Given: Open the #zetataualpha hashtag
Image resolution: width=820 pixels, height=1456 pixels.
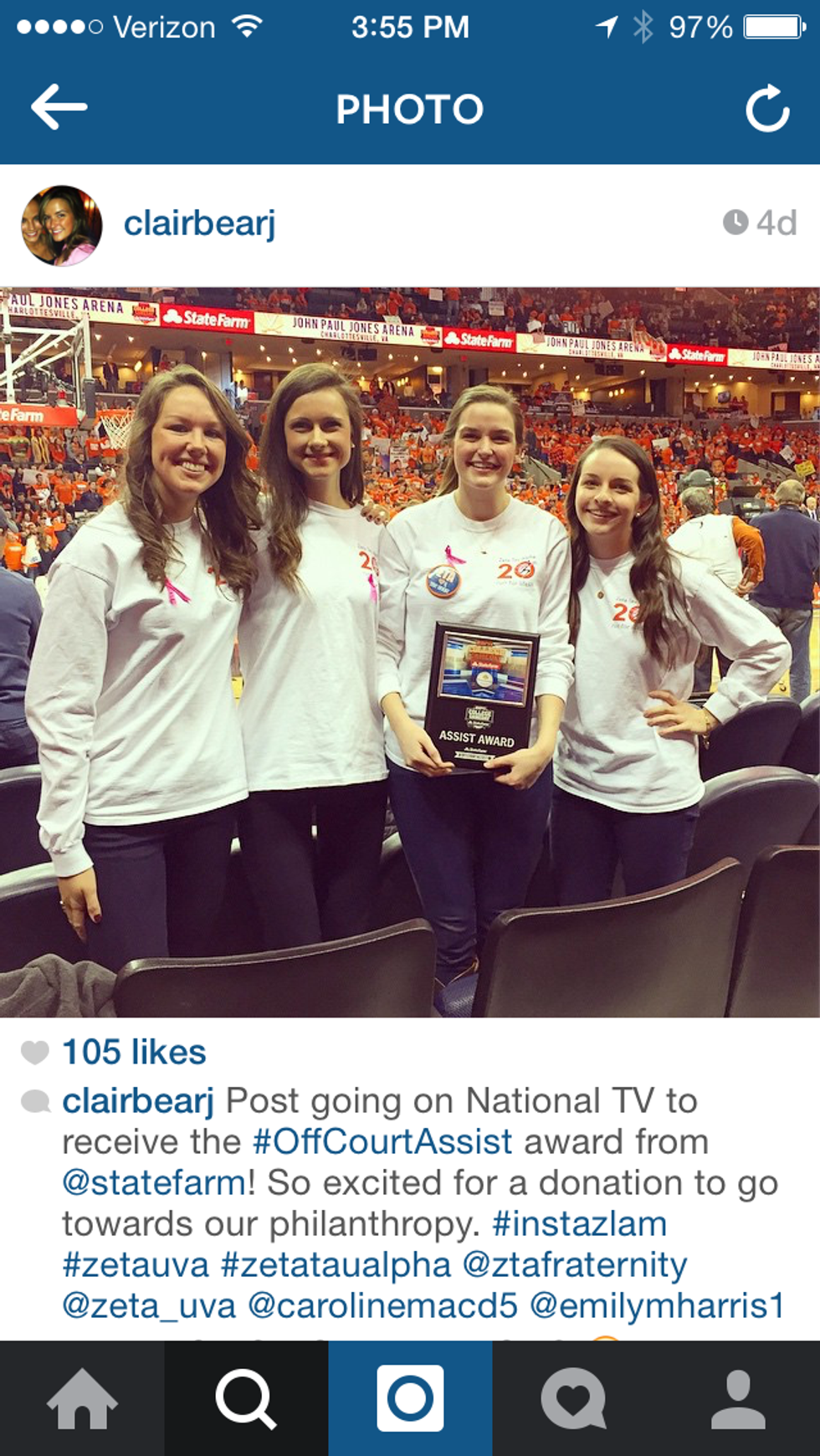Looking at the screenshot, I should (336, 1264).
